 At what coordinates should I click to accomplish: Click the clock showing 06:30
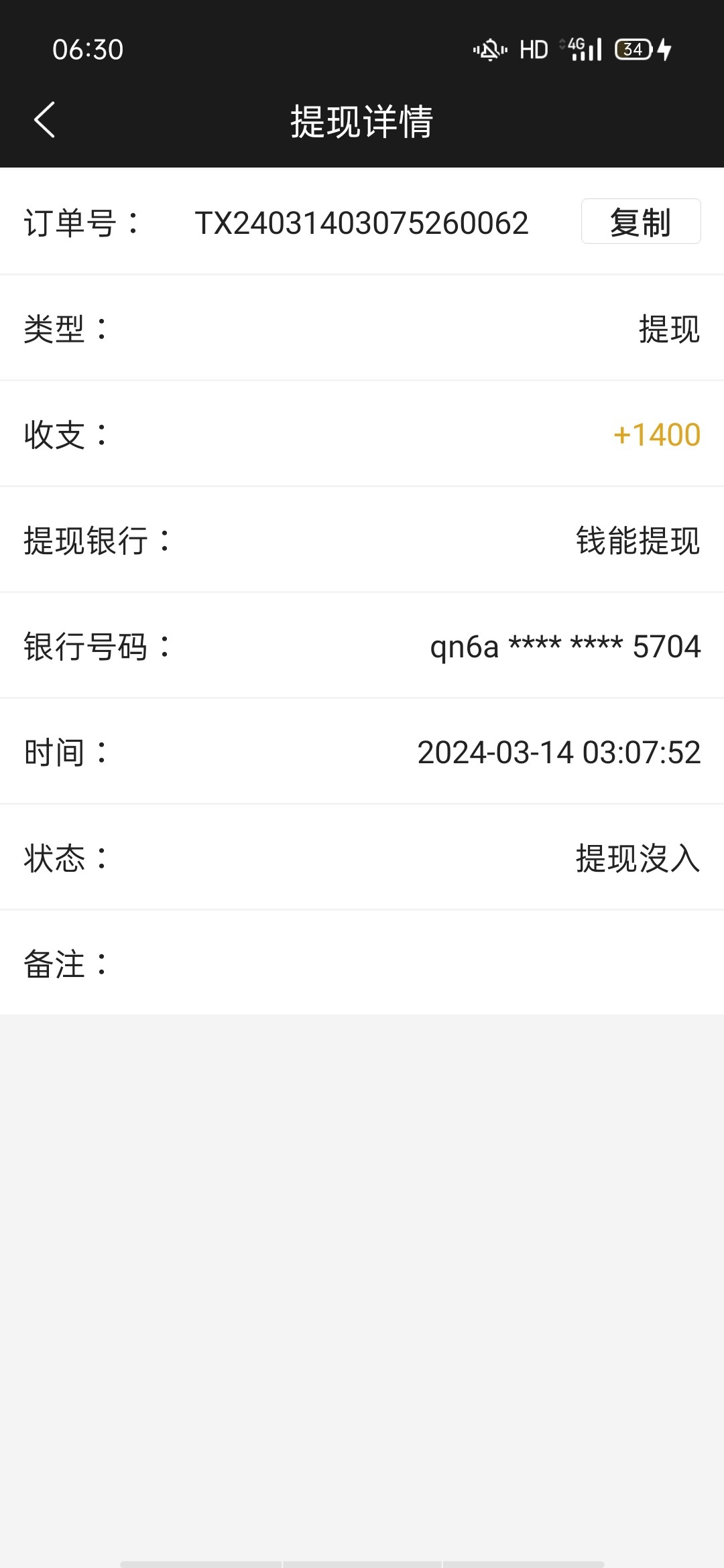pyautogui.click(x=87, y=48)
